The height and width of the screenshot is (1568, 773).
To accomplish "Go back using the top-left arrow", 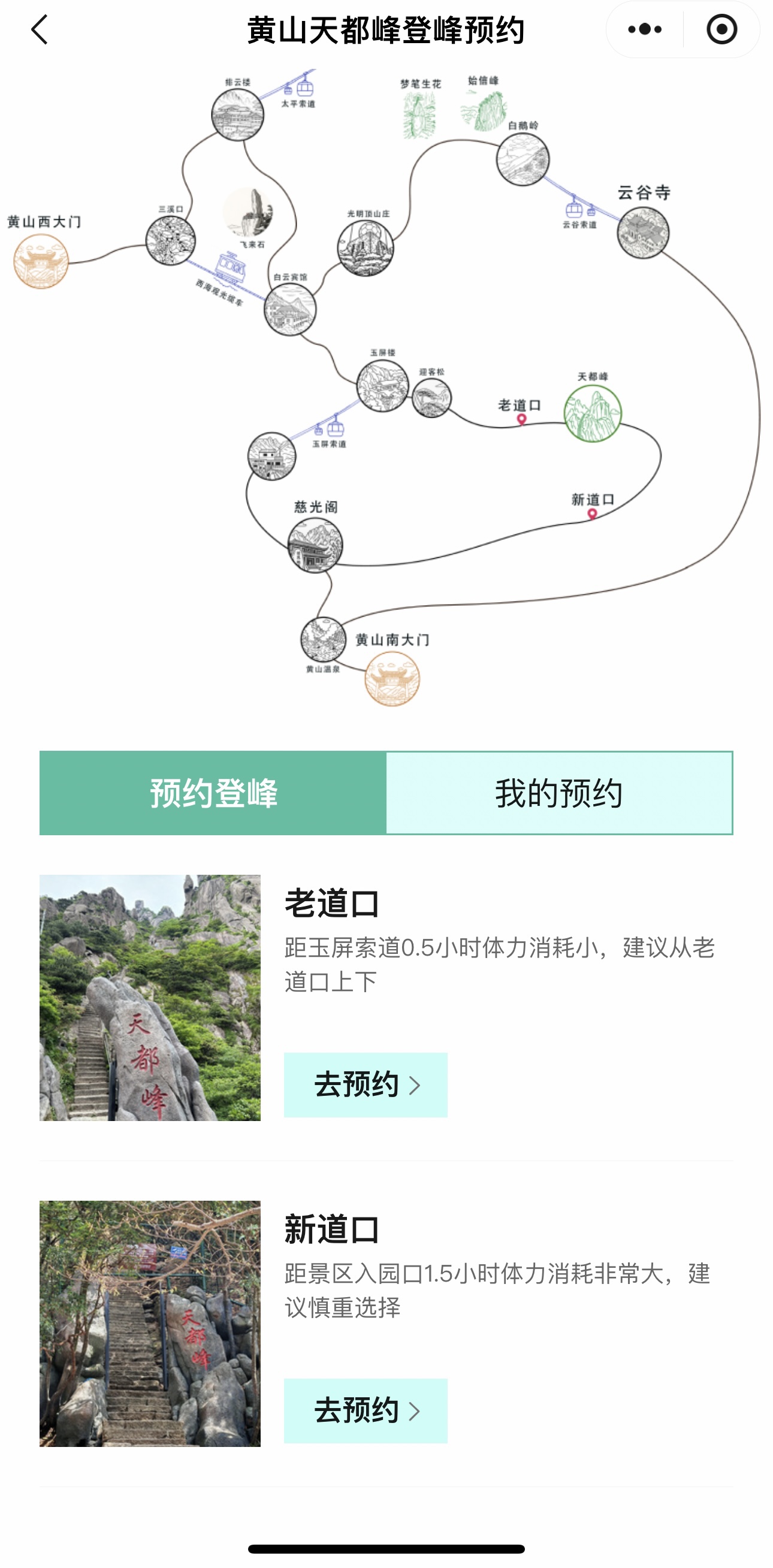I will pos(40,30).
